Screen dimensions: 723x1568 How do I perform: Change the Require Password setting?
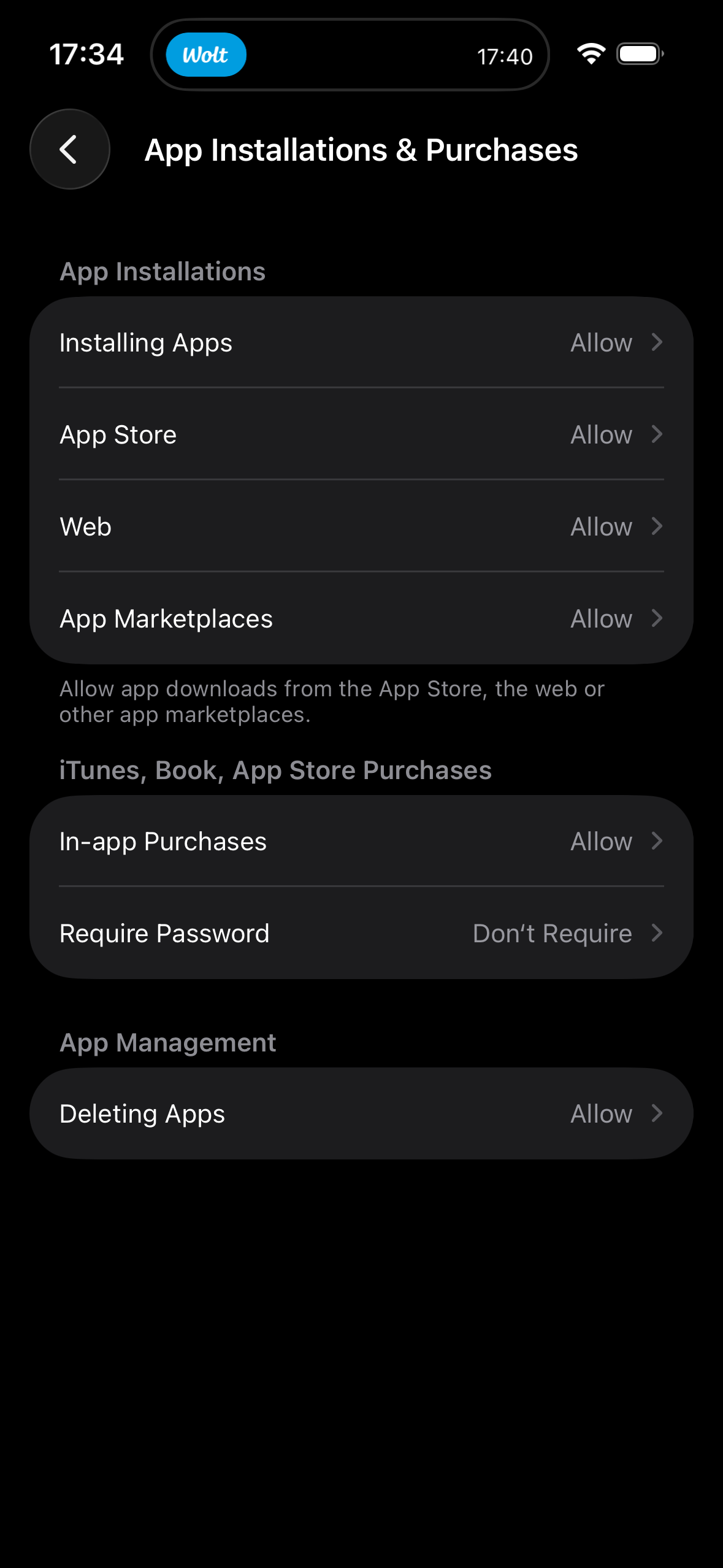pyautogui.click(x=361, y=933)
